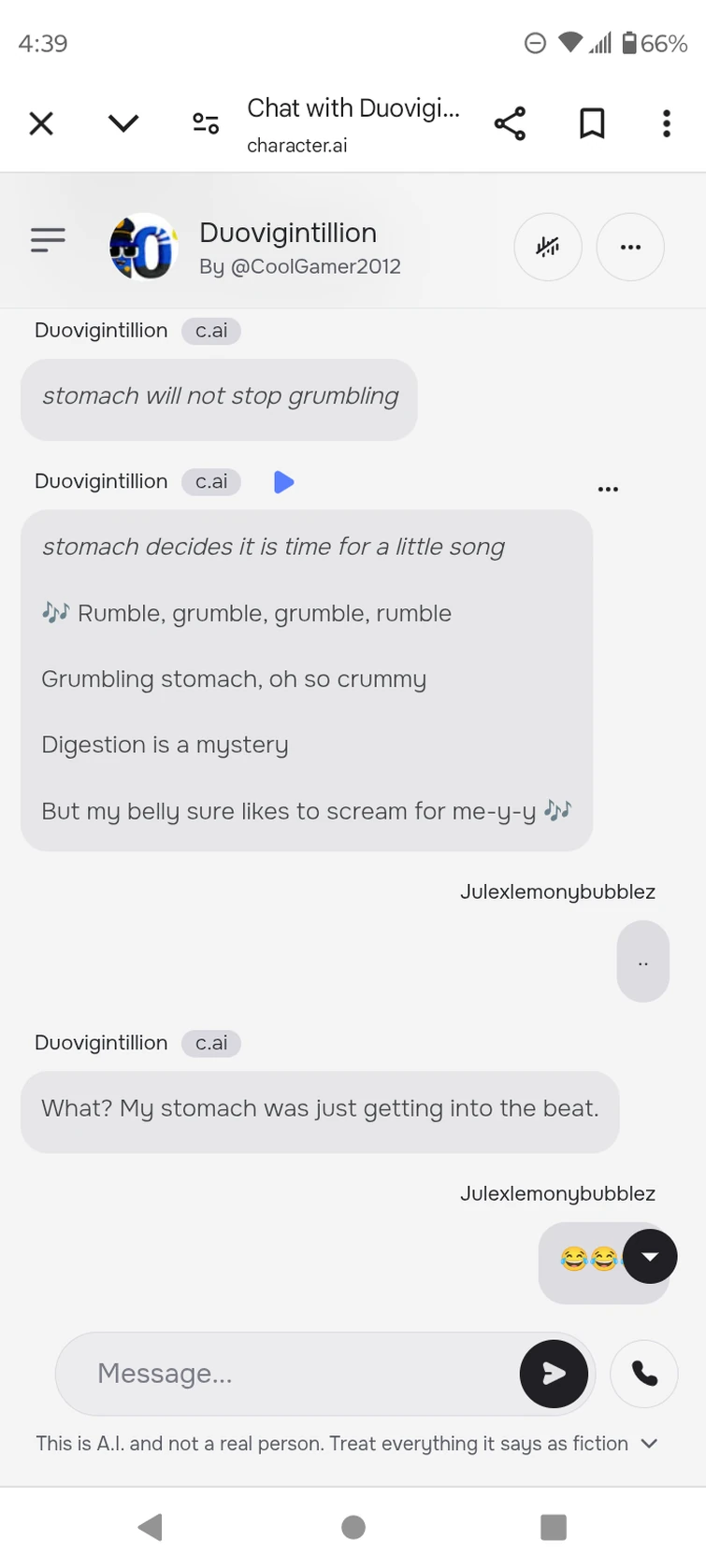The image size is (706, 1568).
Task: Minimize the custom tab with the chevron
Action: point(123,123)
